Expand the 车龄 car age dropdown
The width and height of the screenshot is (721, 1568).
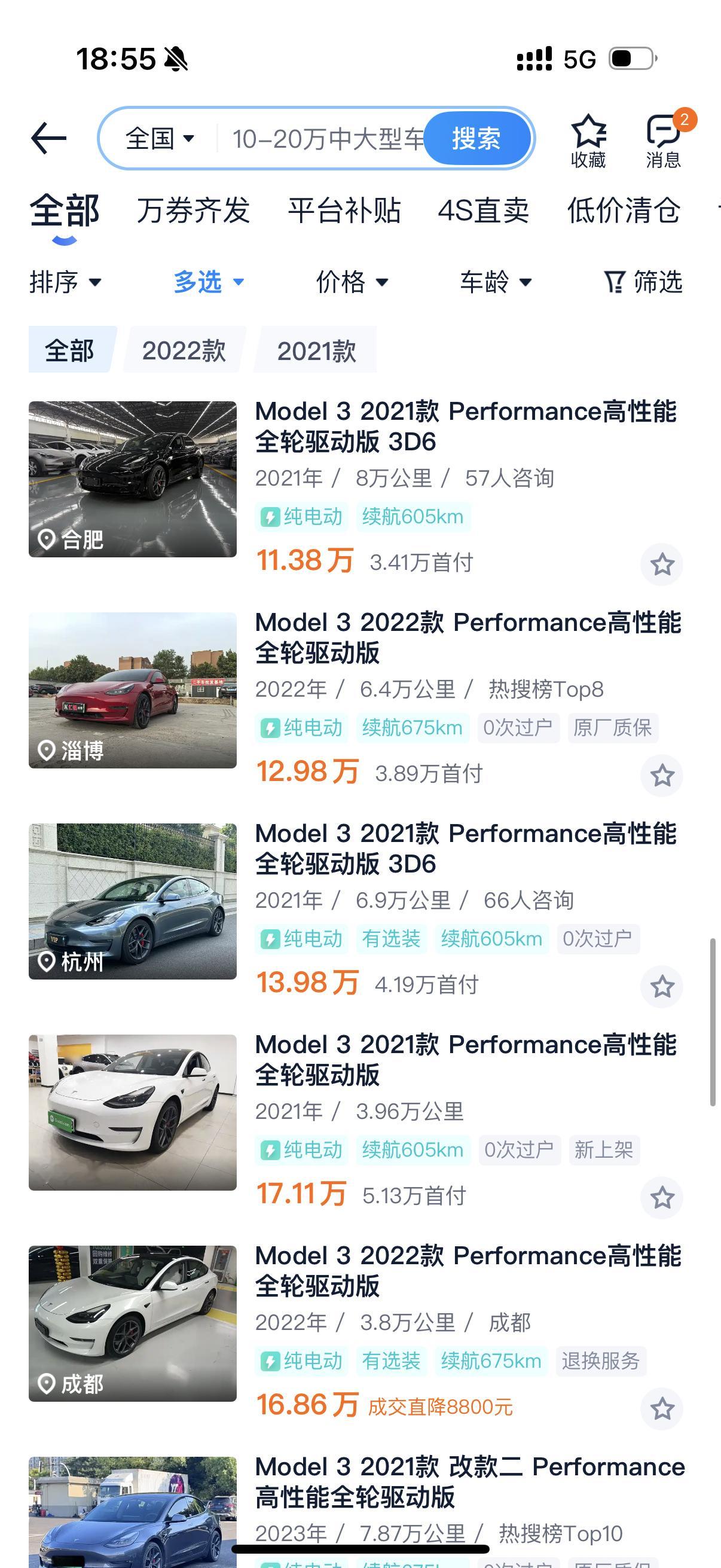tap(495, 282)
